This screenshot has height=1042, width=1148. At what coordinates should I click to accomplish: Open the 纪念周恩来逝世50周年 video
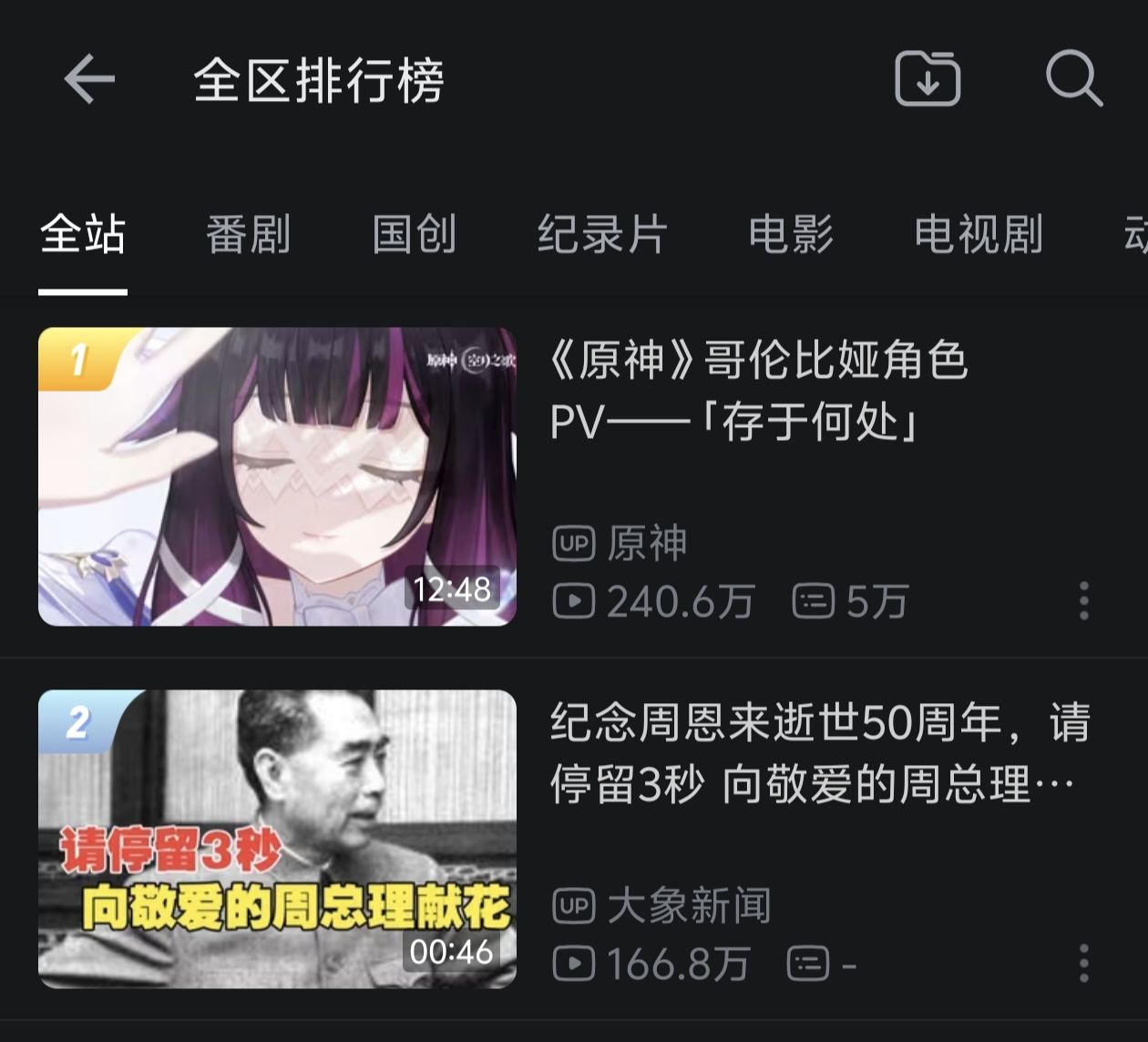coord(277,839)
